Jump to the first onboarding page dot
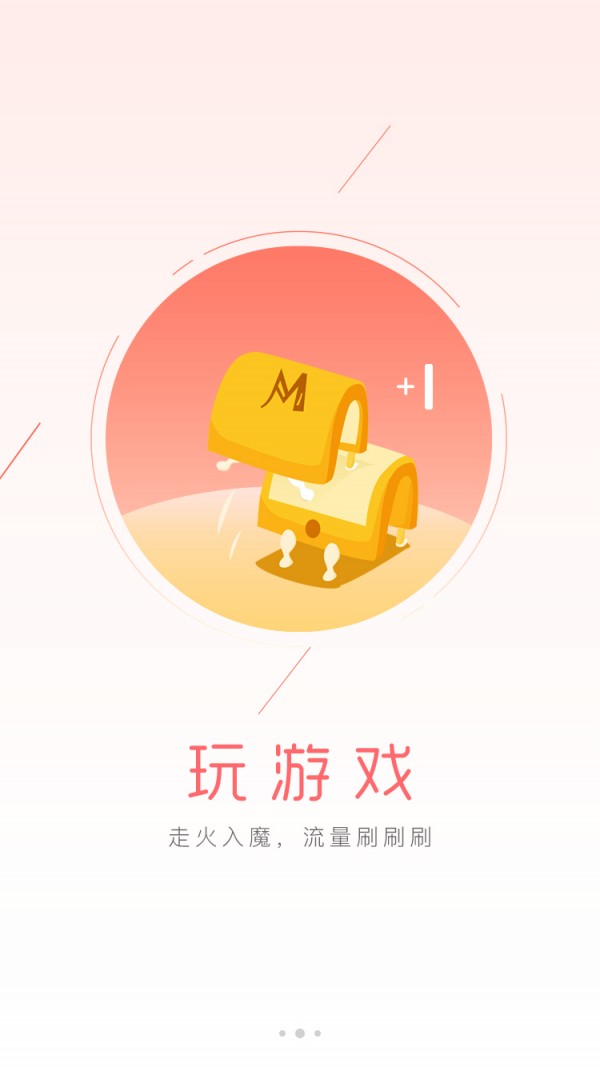This screenshot has height=1067, width=600. click(x=282, y=1033)
